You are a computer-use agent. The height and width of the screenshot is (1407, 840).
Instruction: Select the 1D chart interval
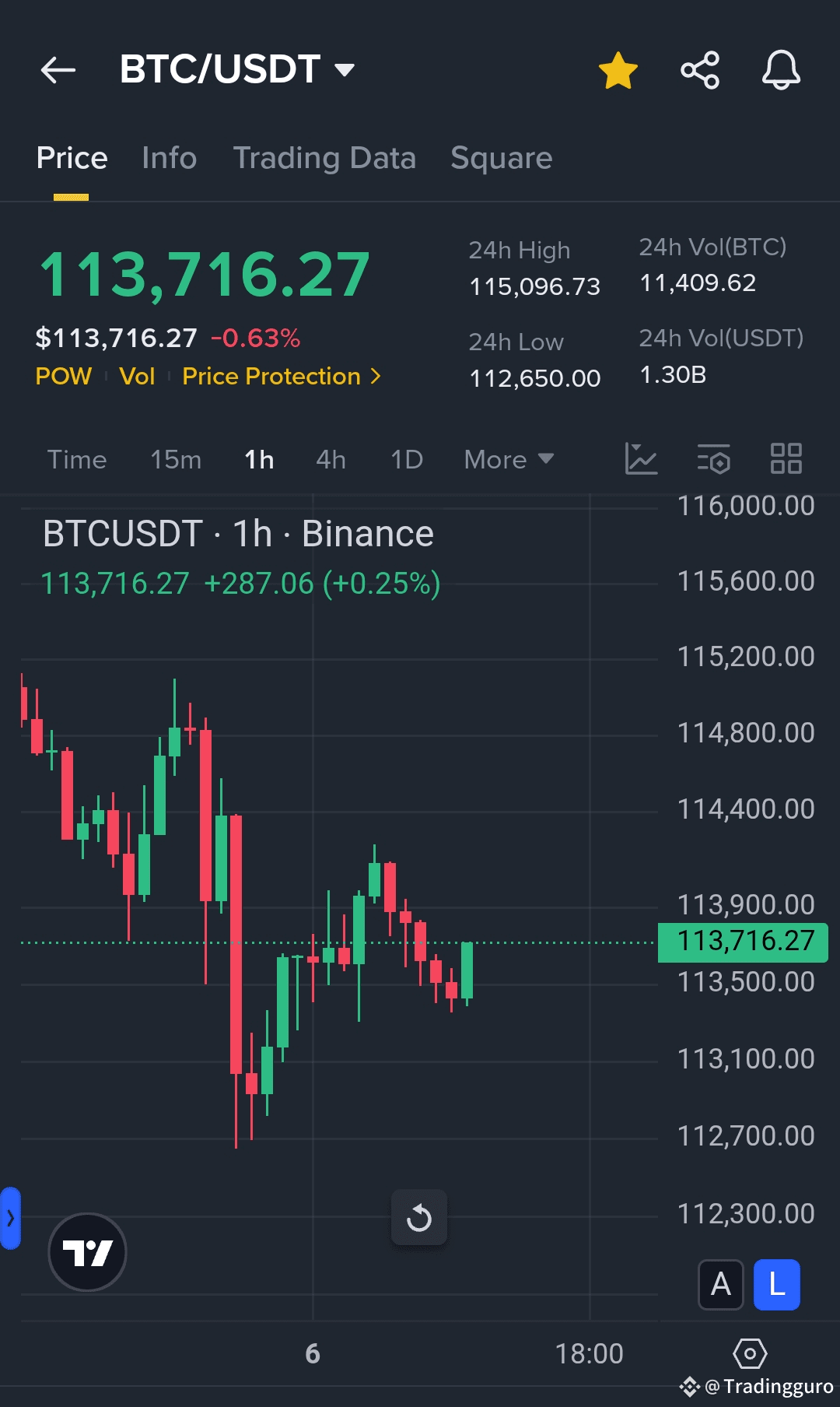coord(407,460)
